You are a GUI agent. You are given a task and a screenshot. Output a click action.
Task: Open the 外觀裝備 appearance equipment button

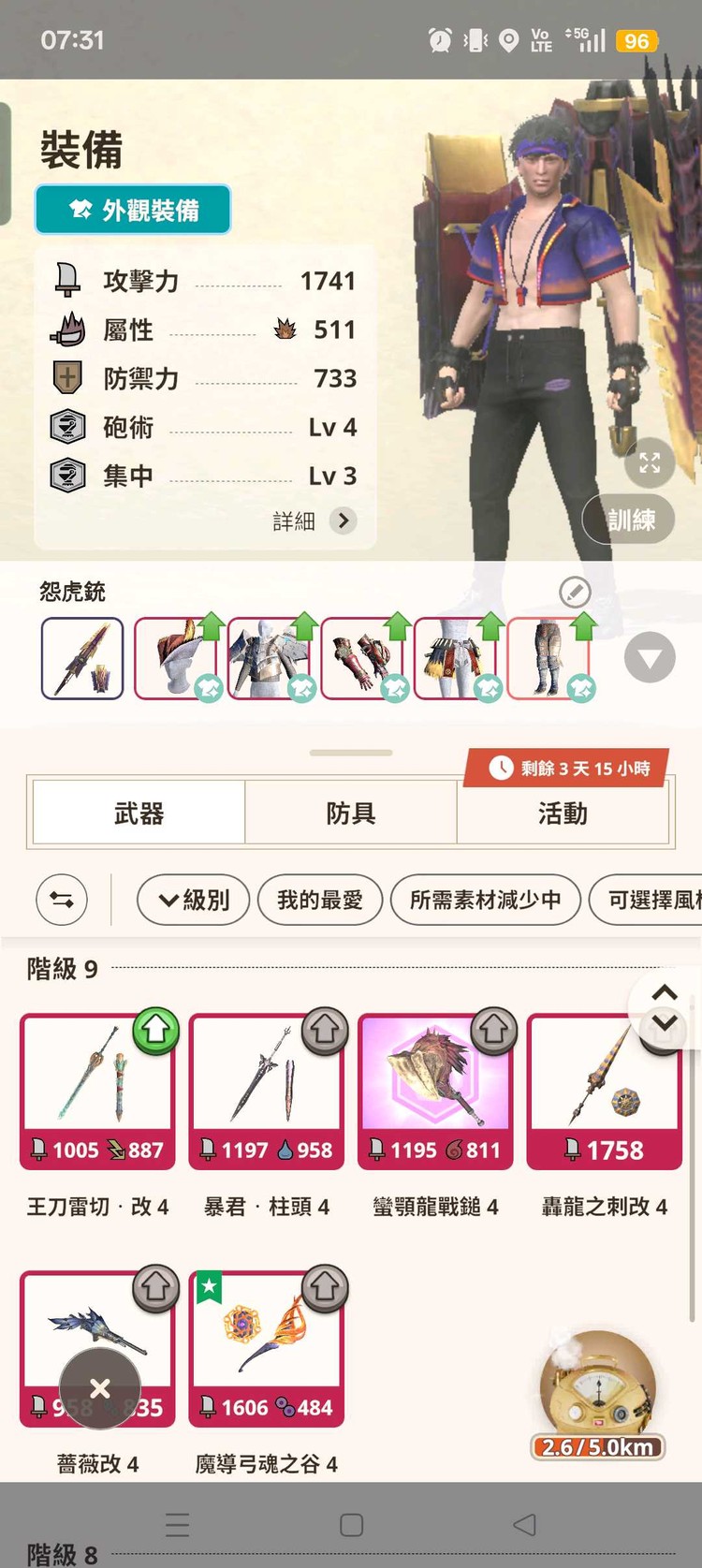pos(133,210)
